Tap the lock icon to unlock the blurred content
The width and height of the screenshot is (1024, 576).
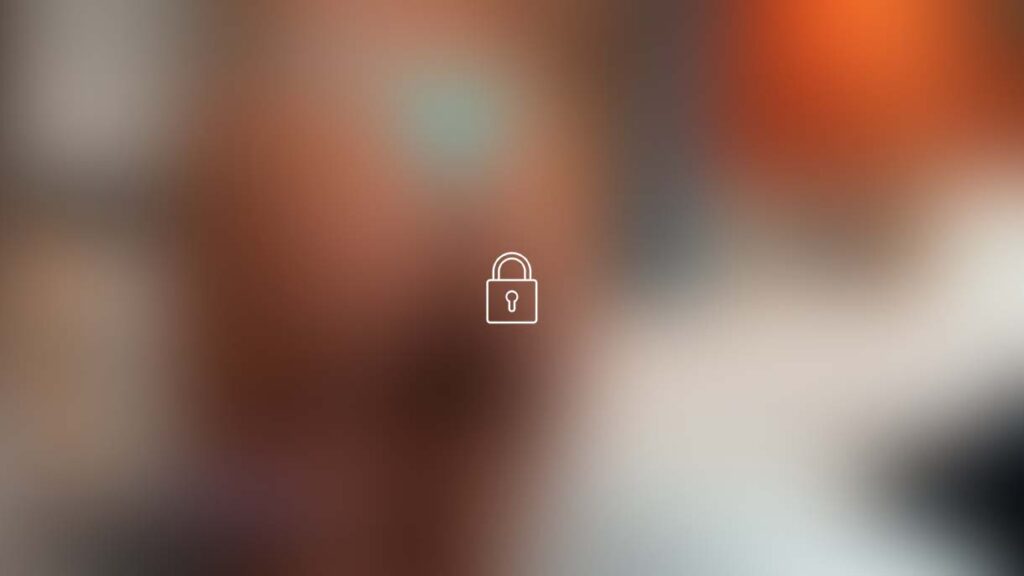[x=511, y=289]
